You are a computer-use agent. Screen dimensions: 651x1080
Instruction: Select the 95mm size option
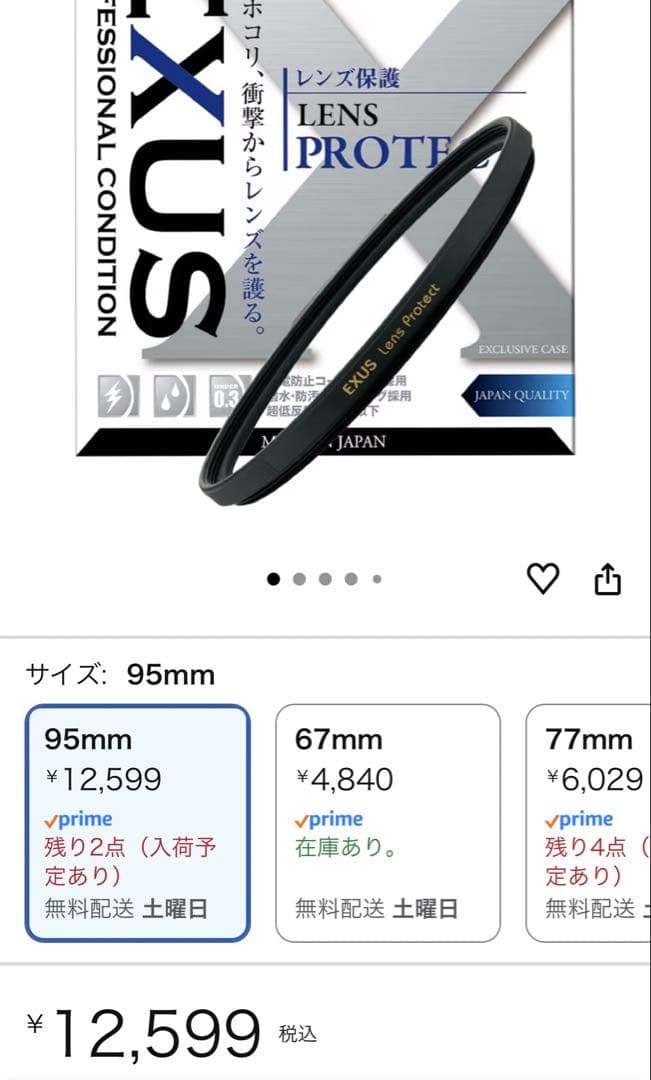point(137,822)
